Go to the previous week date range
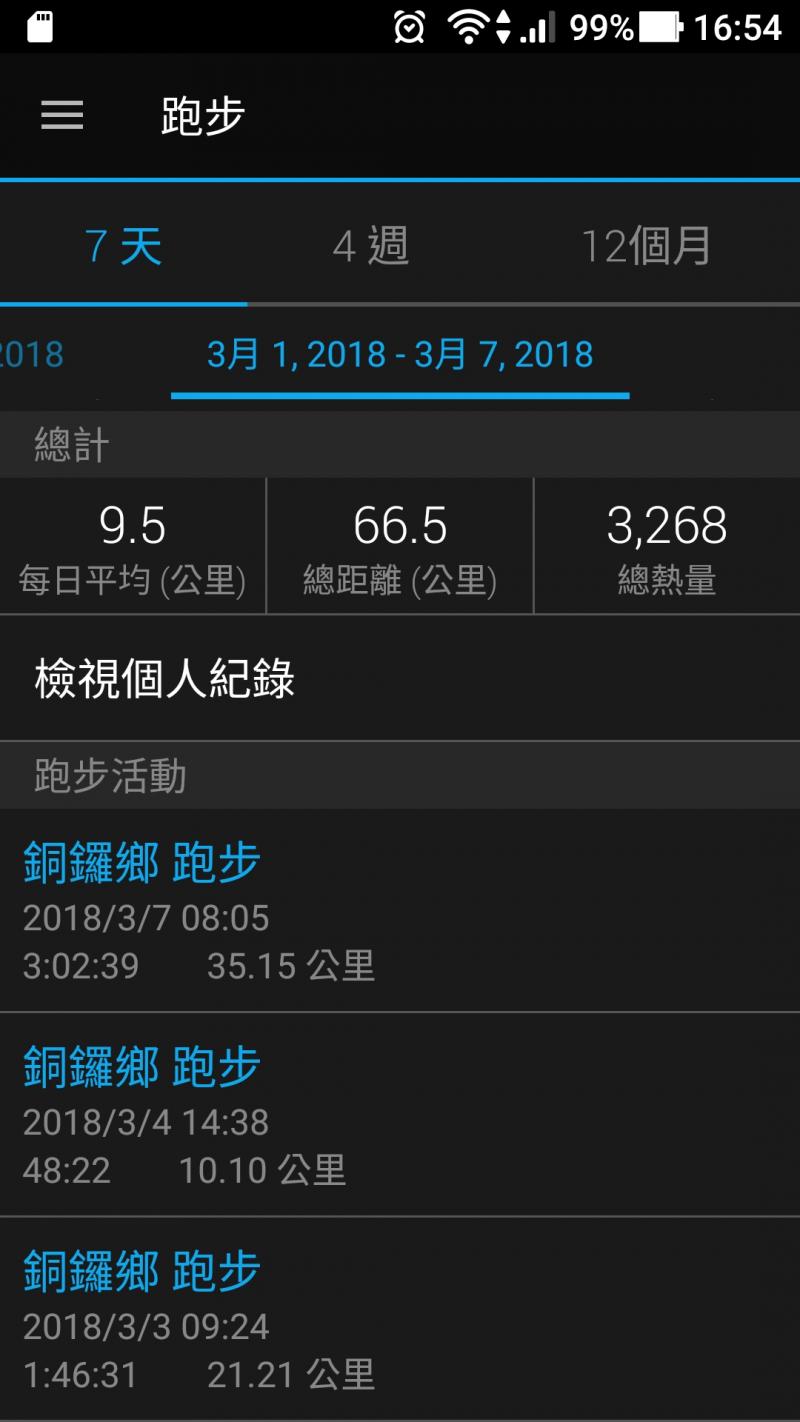The height and width of the screenshot is (1422, 800). point(30,355)
